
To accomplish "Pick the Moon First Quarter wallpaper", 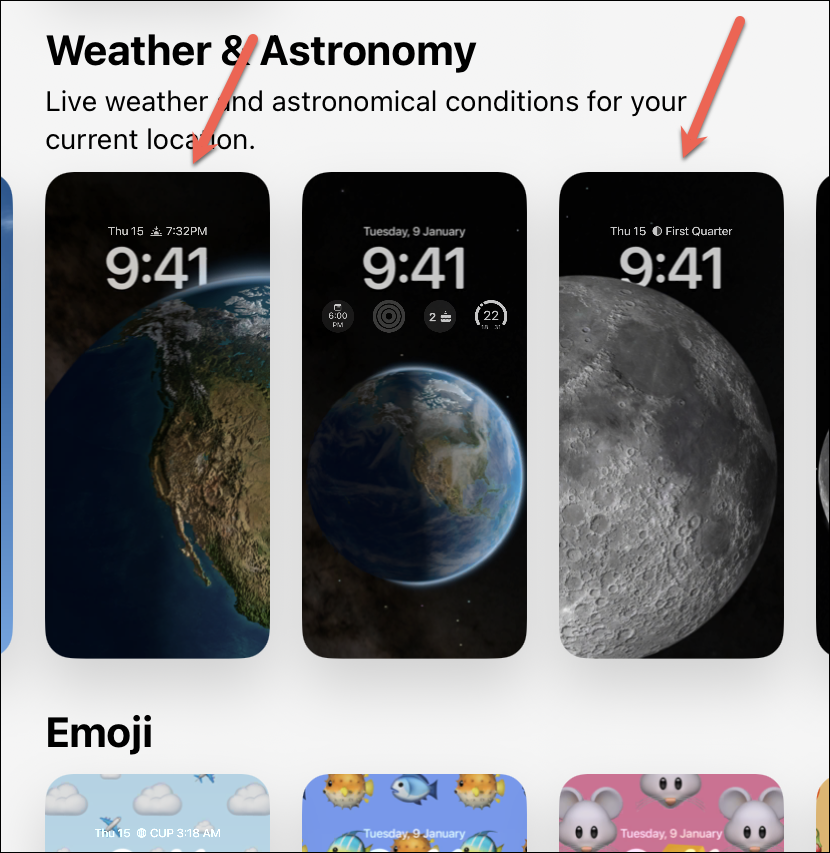I will pos(671,415).
